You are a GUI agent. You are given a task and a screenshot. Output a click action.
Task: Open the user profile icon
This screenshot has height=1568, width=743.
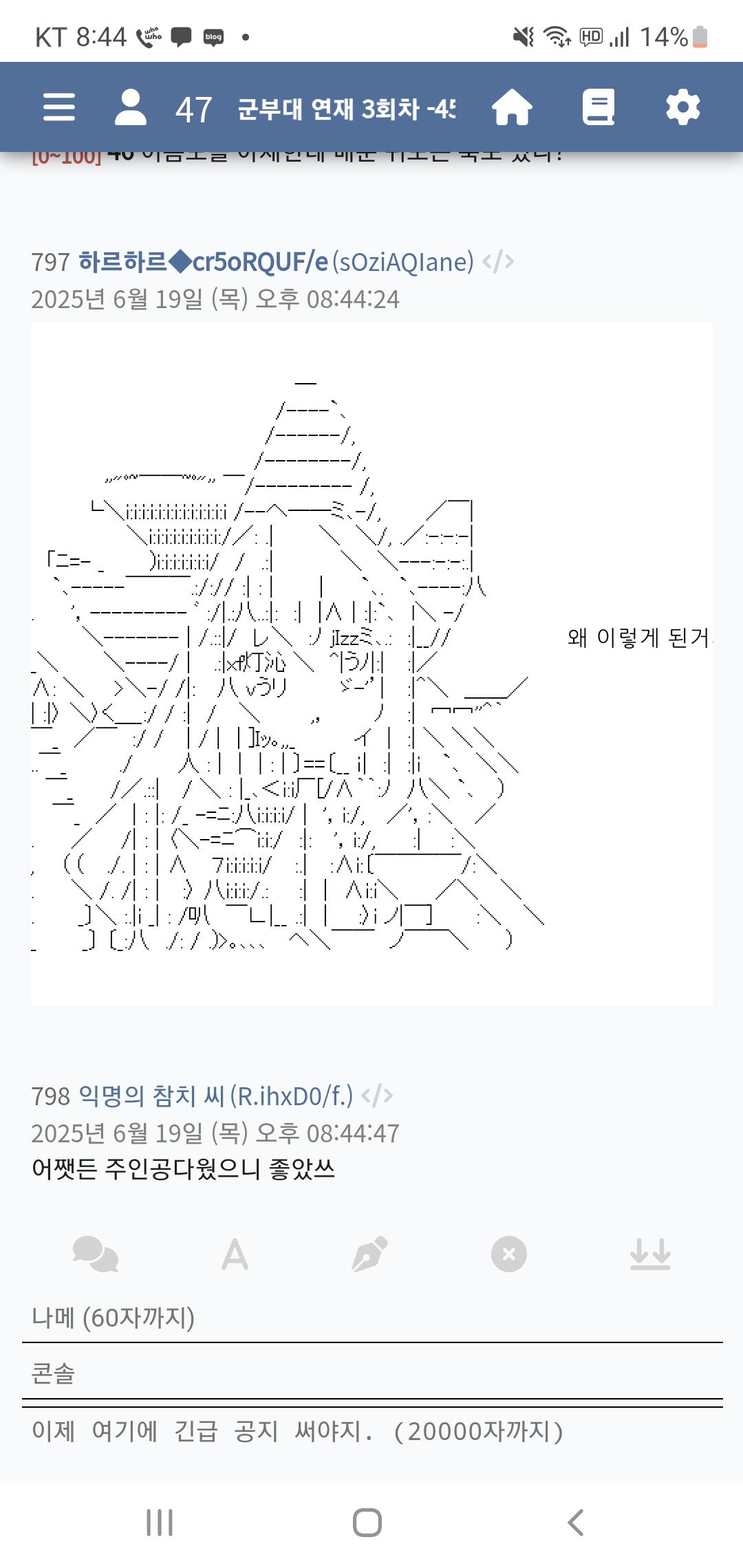tap(131, 107)
